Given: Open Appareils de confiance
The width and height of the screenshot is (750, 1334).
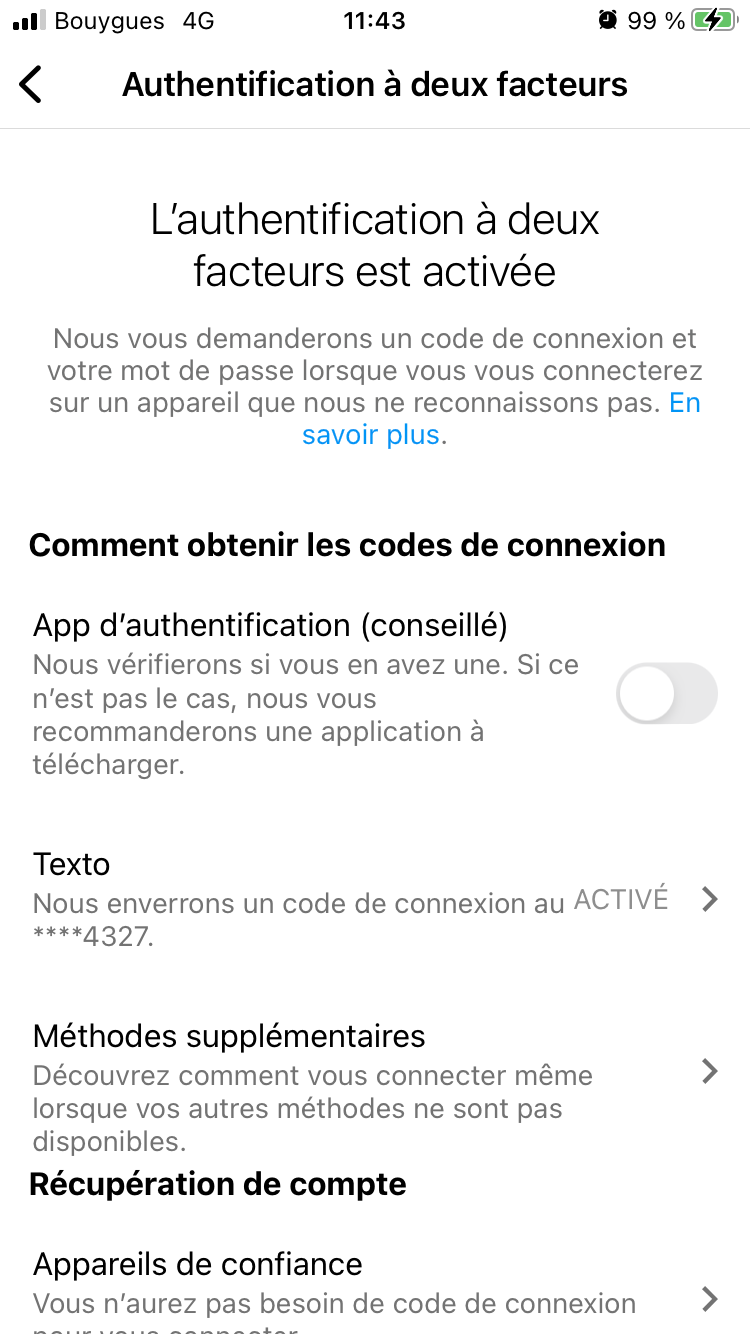Looking at the screenshot, I should [x=375, y=1289].
